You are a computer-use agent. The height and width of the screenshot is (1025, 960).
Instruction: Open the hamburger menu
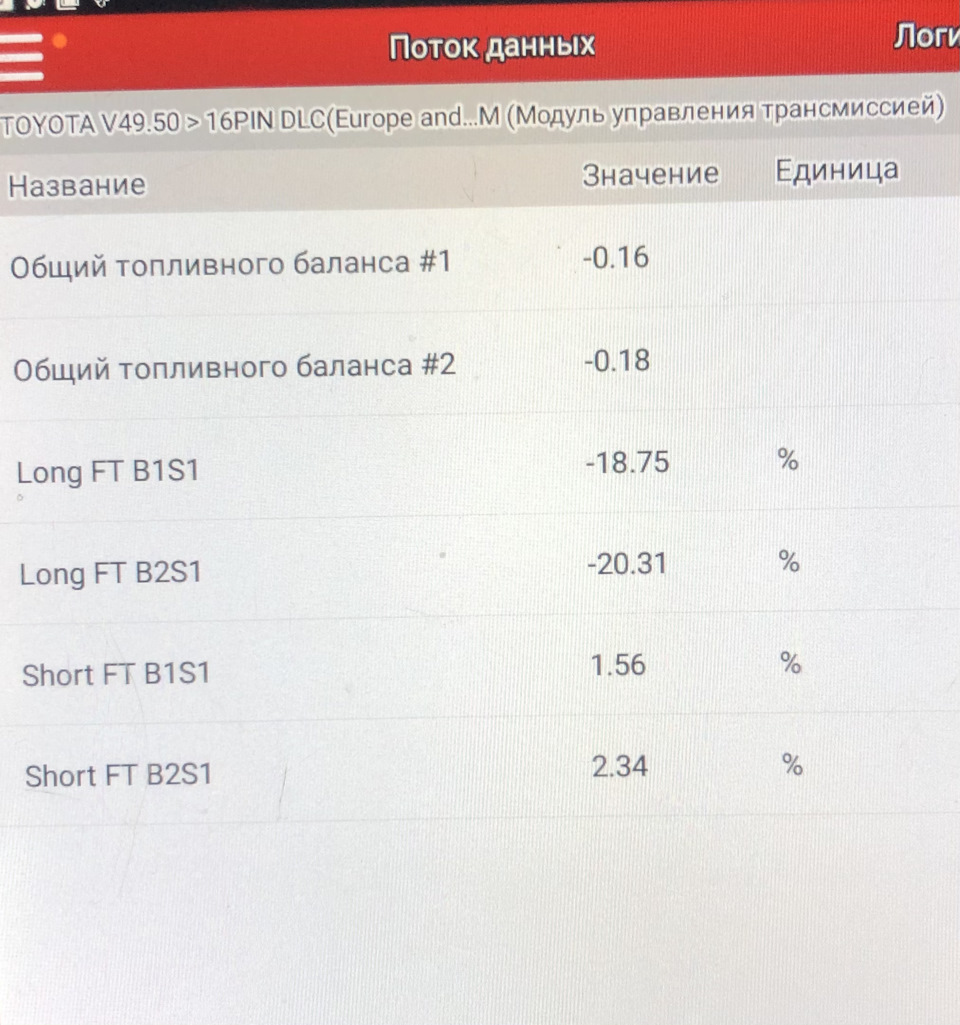(x=22, y=58)
